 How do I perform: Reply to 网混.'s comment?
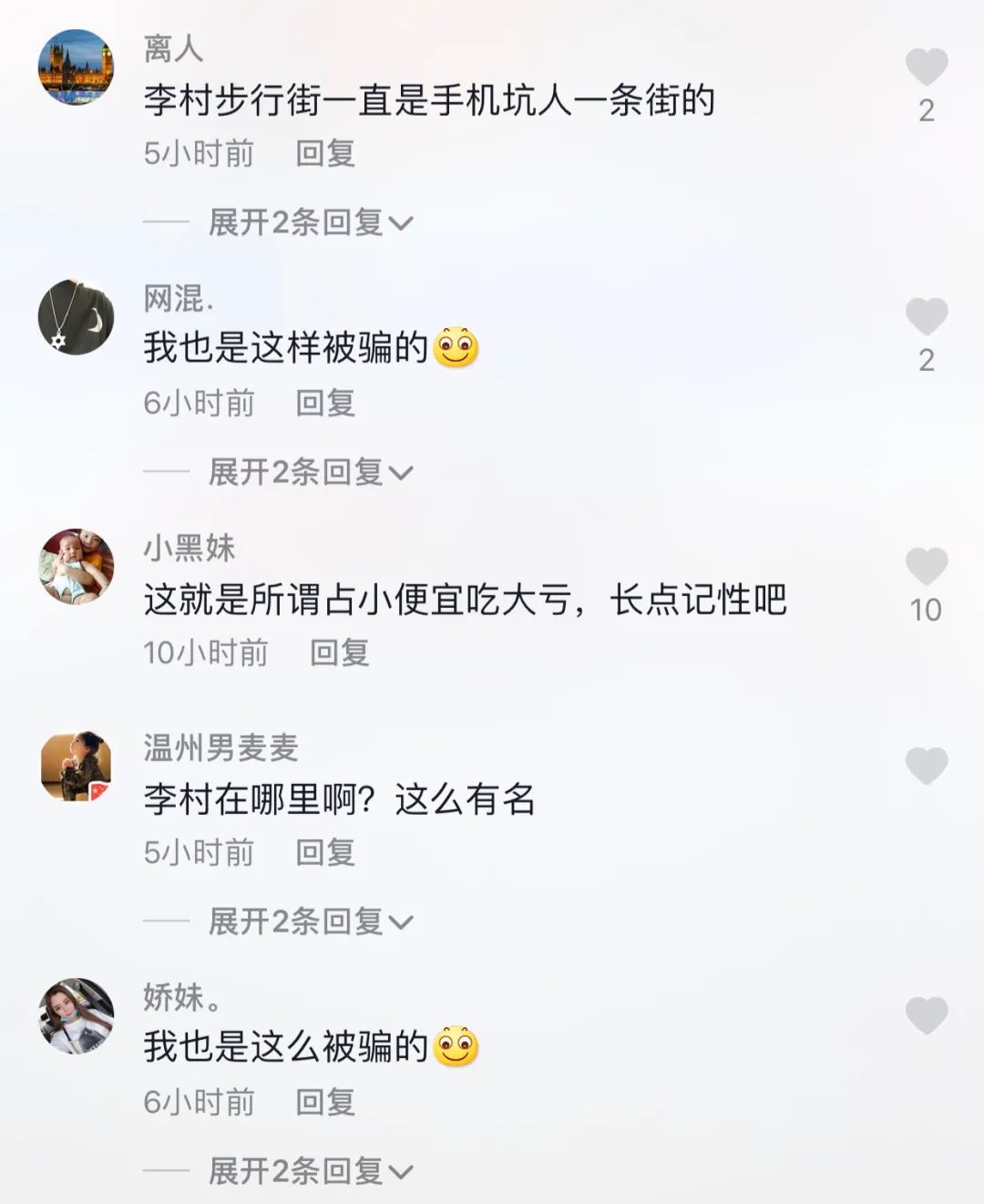pos(325,403)
